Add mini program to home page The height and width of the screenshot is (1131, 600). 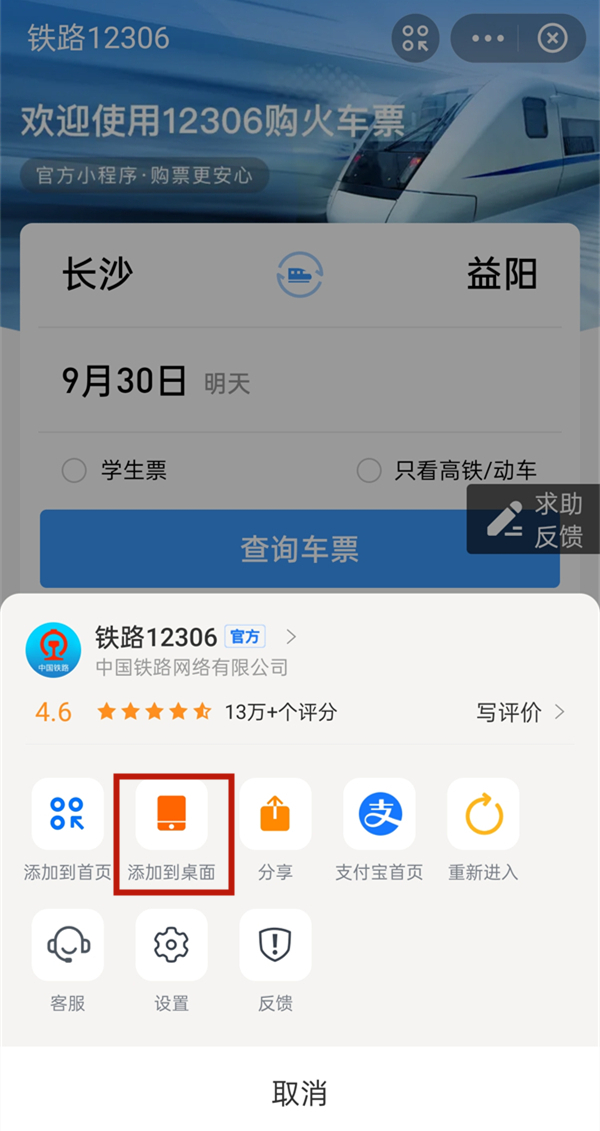pyautogui.click(x=68, y=815)
